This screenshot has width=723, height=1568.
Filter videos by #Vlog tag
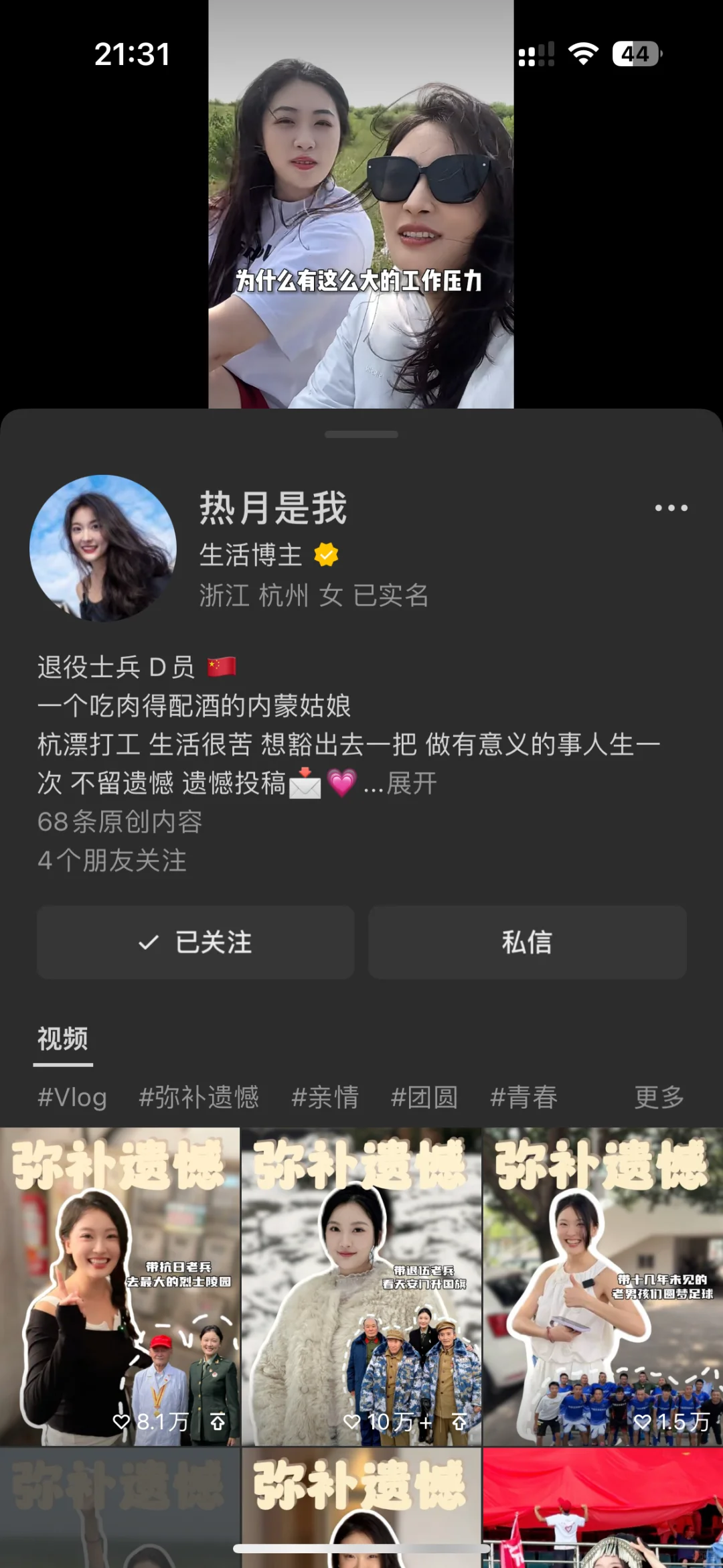click(x=72, y=1097)
